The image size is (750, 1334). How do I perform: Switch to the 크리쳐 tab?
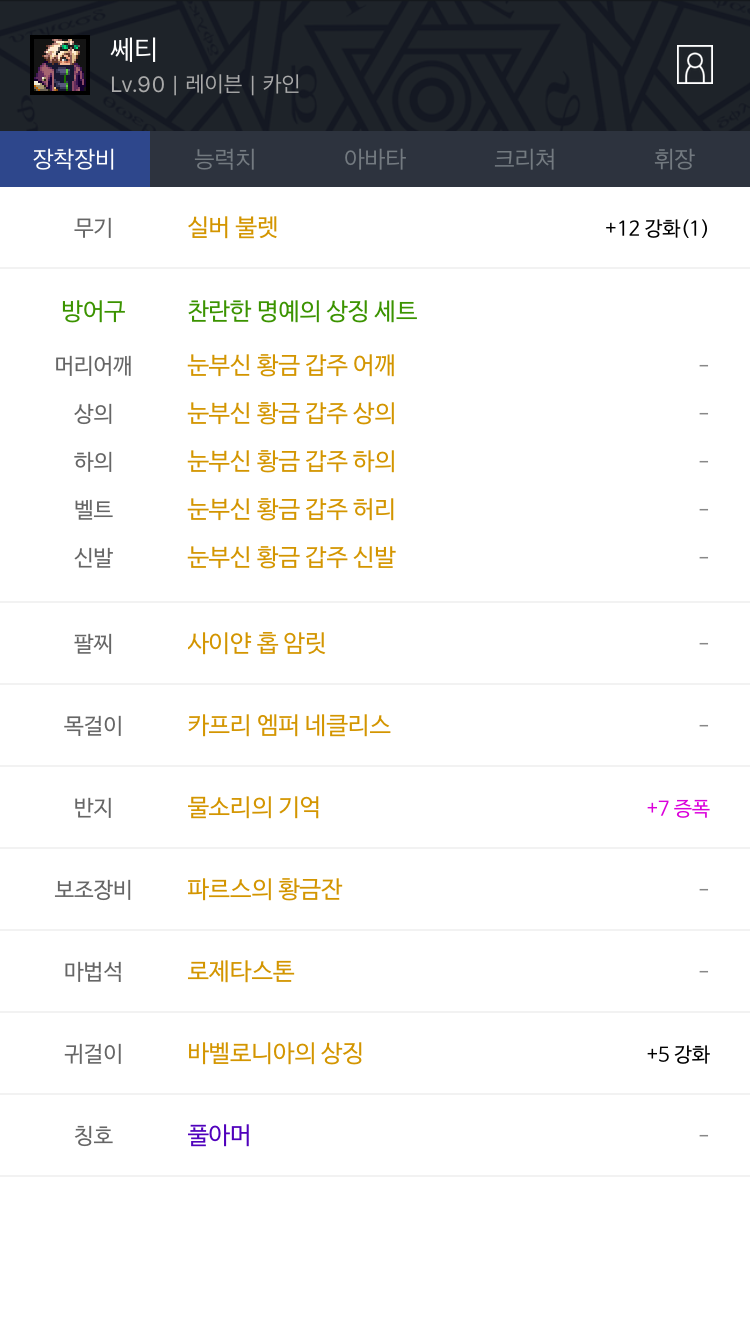point(524,159)
